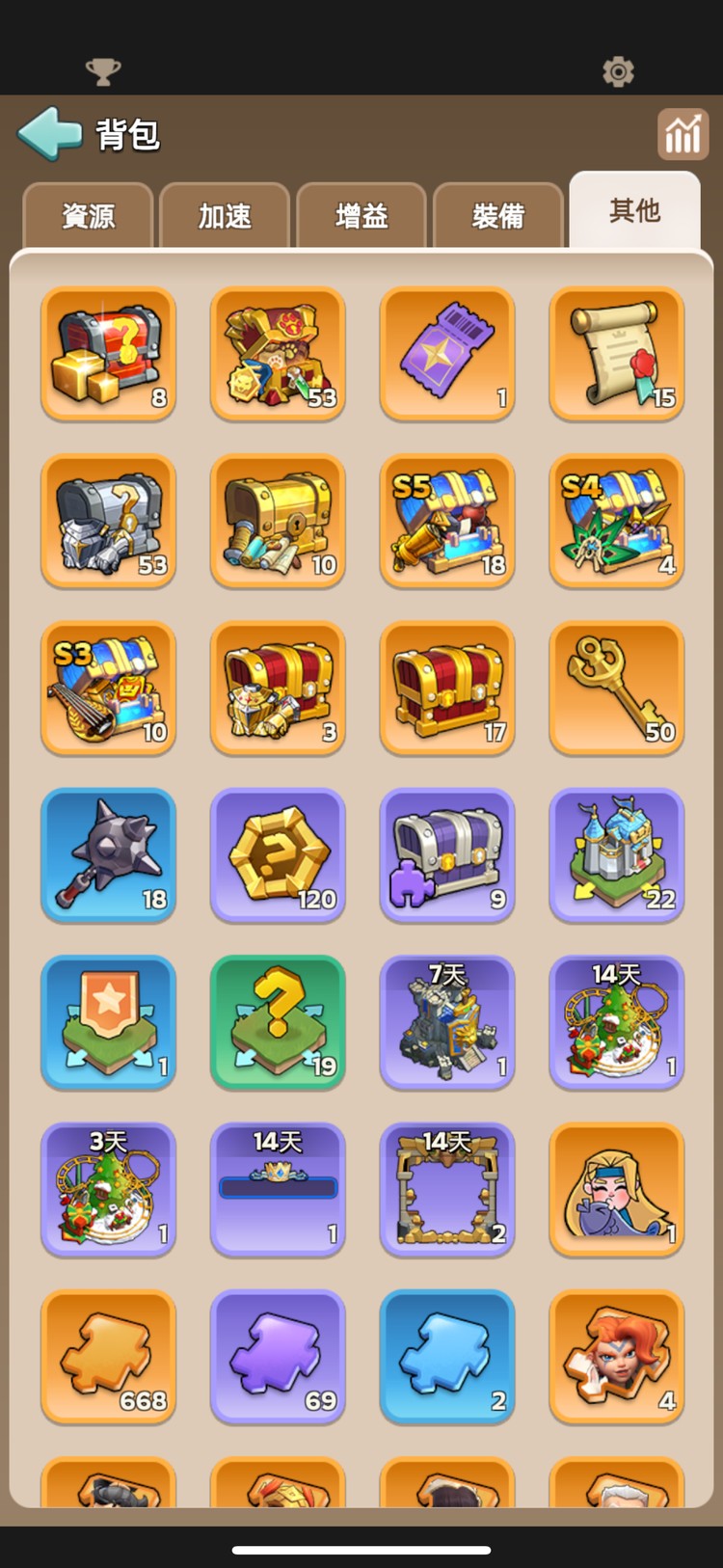The width and height of the screenshot is (723, 1568).
Task: Open the trophy icon
Action: [103, 71]
